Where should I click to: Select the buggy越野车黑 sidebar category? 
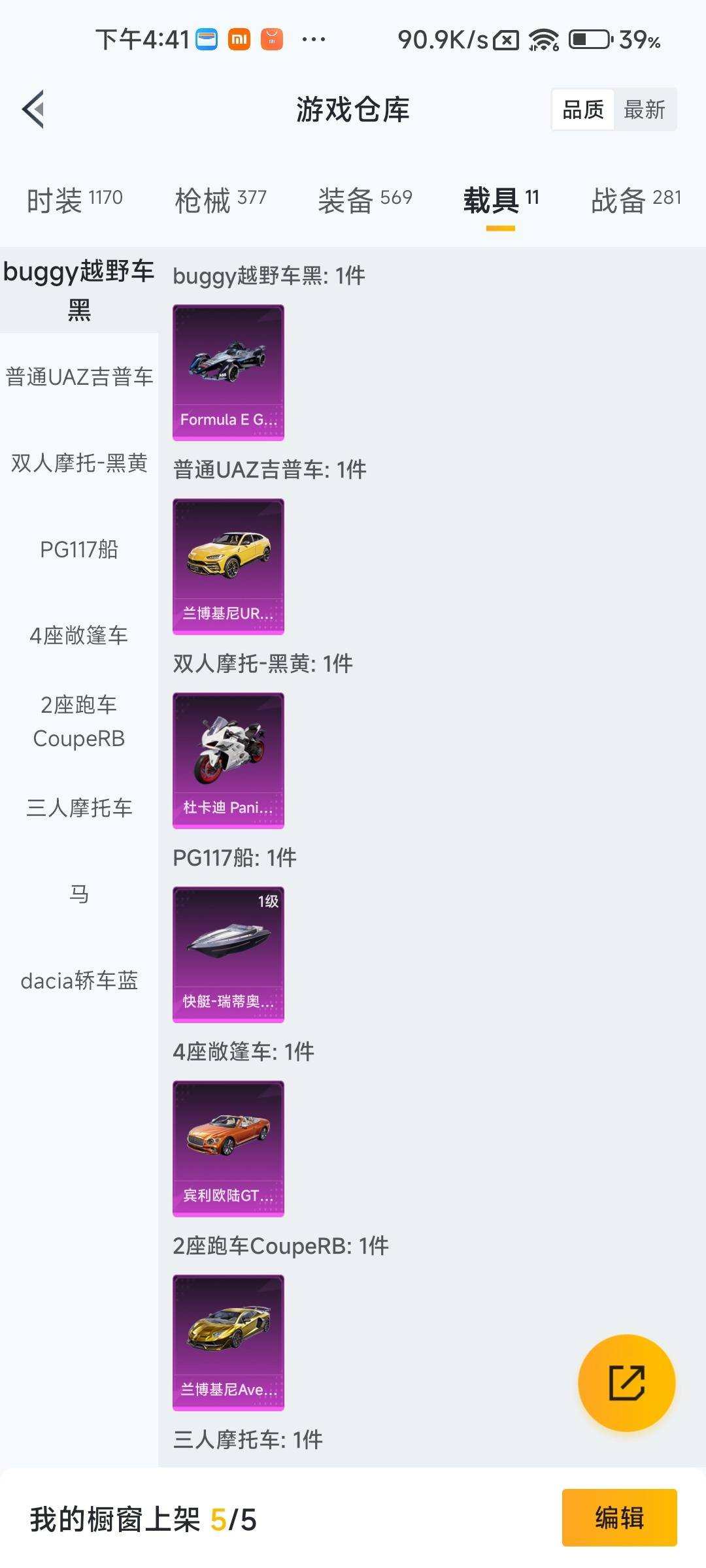(x=78, y=289)
